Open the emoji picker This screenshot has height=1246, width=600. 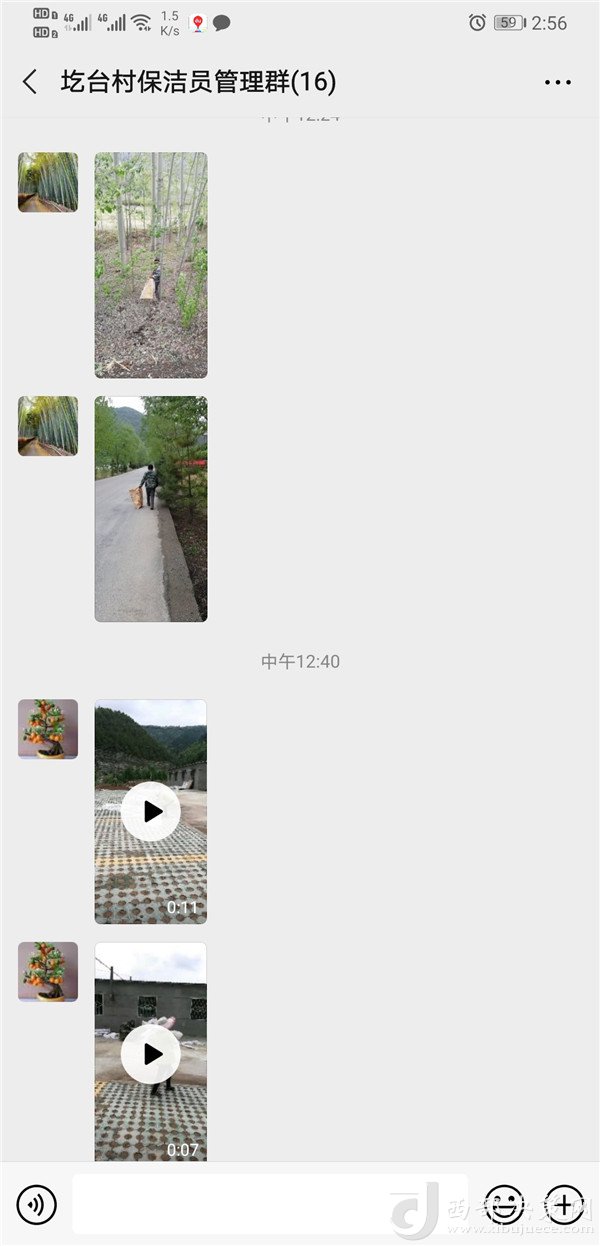click(505, 1204)
